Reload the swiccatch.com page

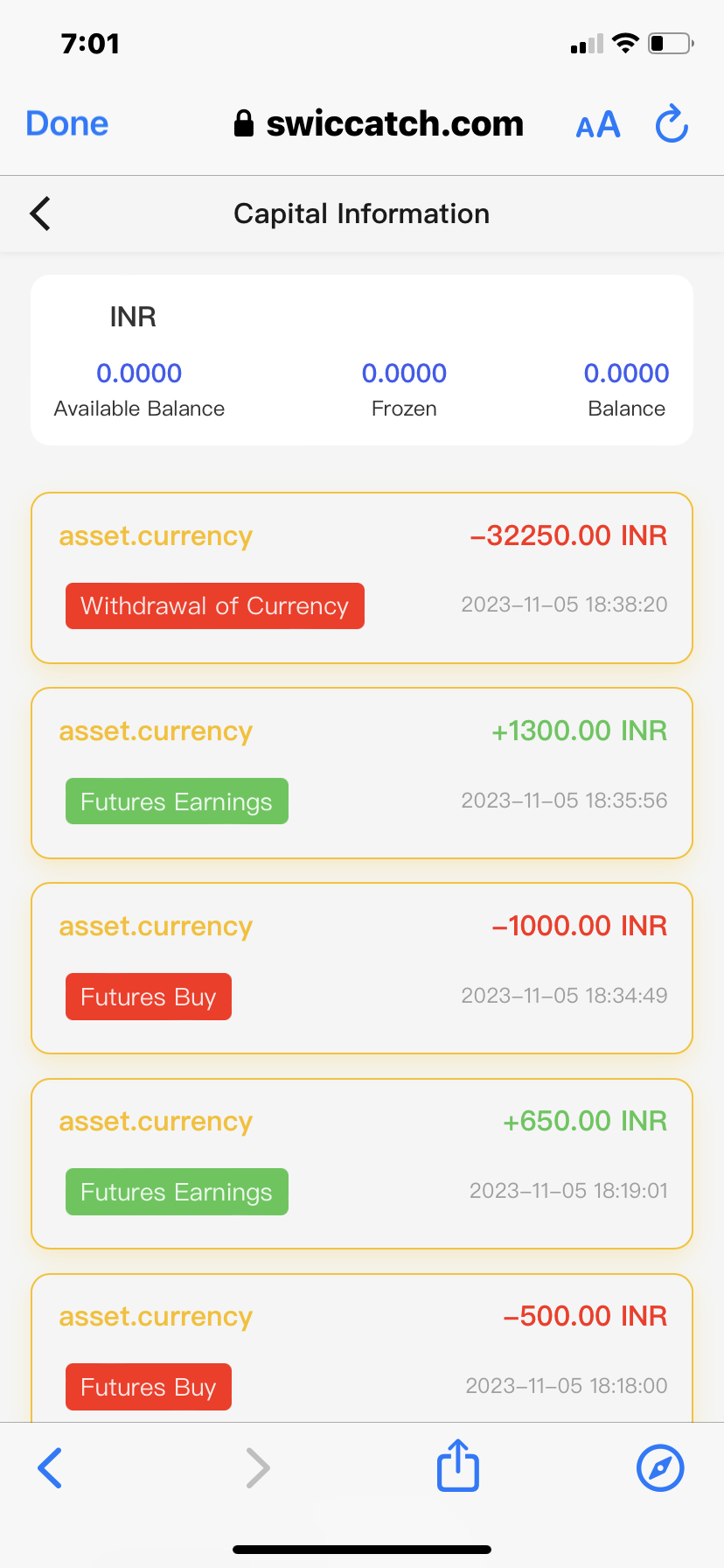672,124
